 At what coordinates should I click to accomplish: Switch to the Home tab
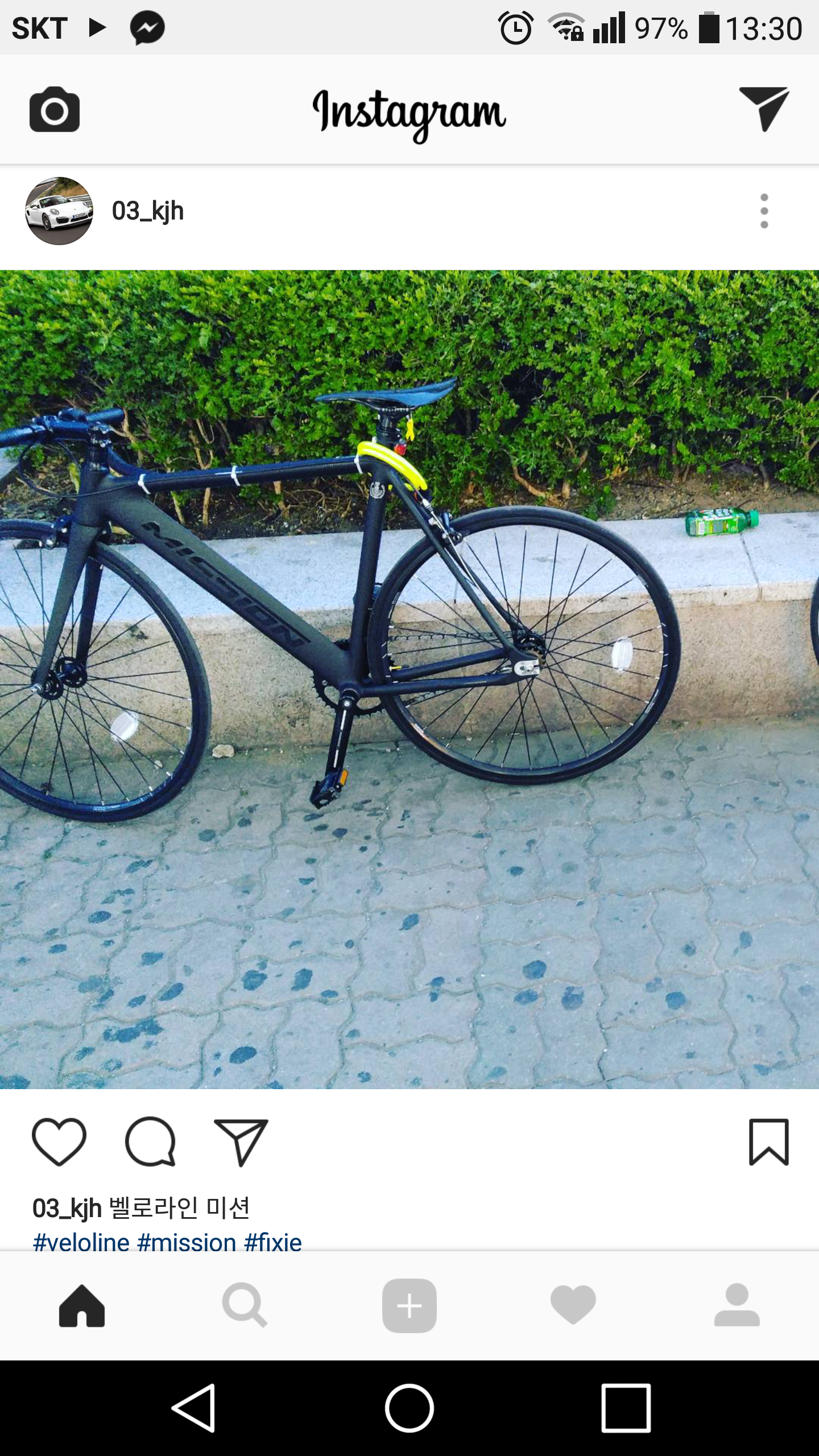click(x=82, y=1306)
